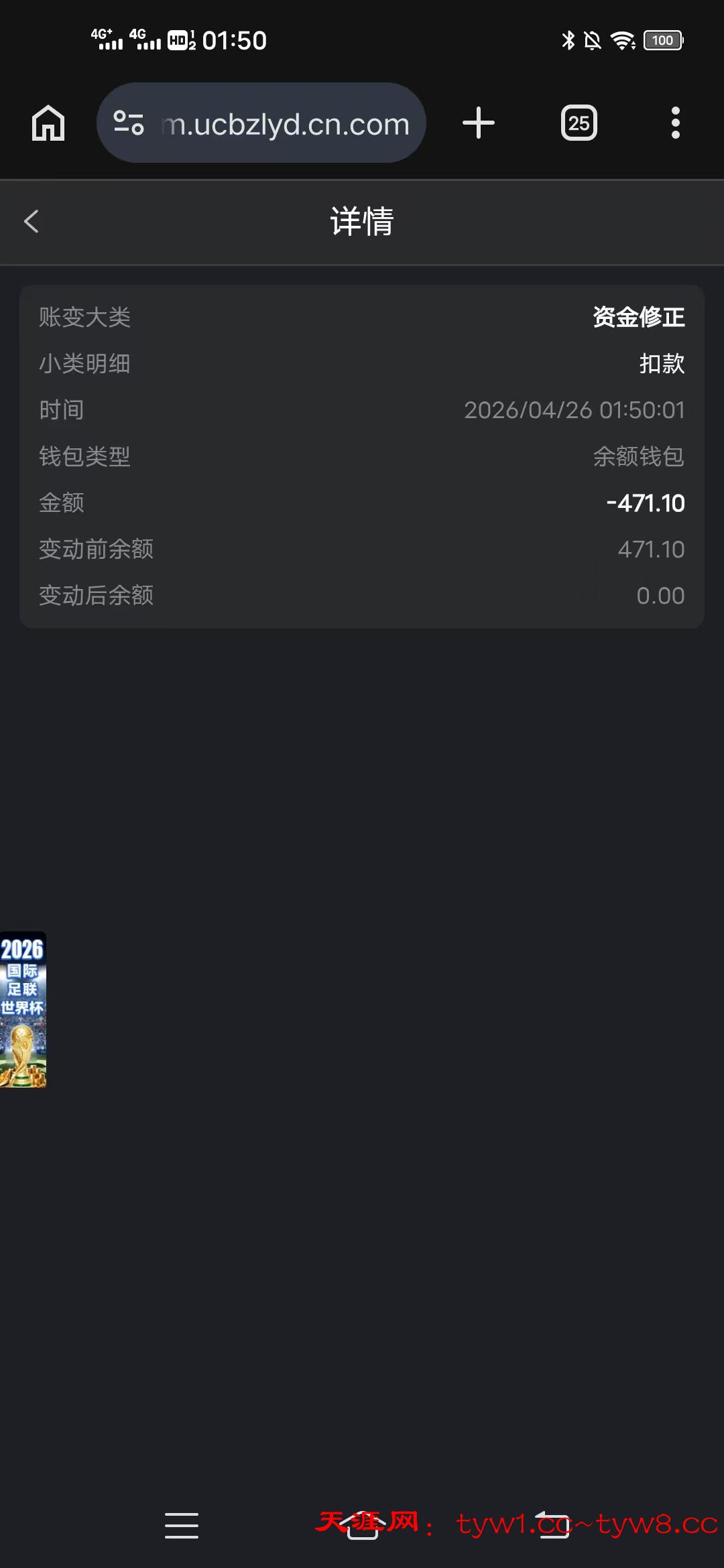Open a new browser tab
This screenshot has width=724, height=1568.
(x=479, y=123)
